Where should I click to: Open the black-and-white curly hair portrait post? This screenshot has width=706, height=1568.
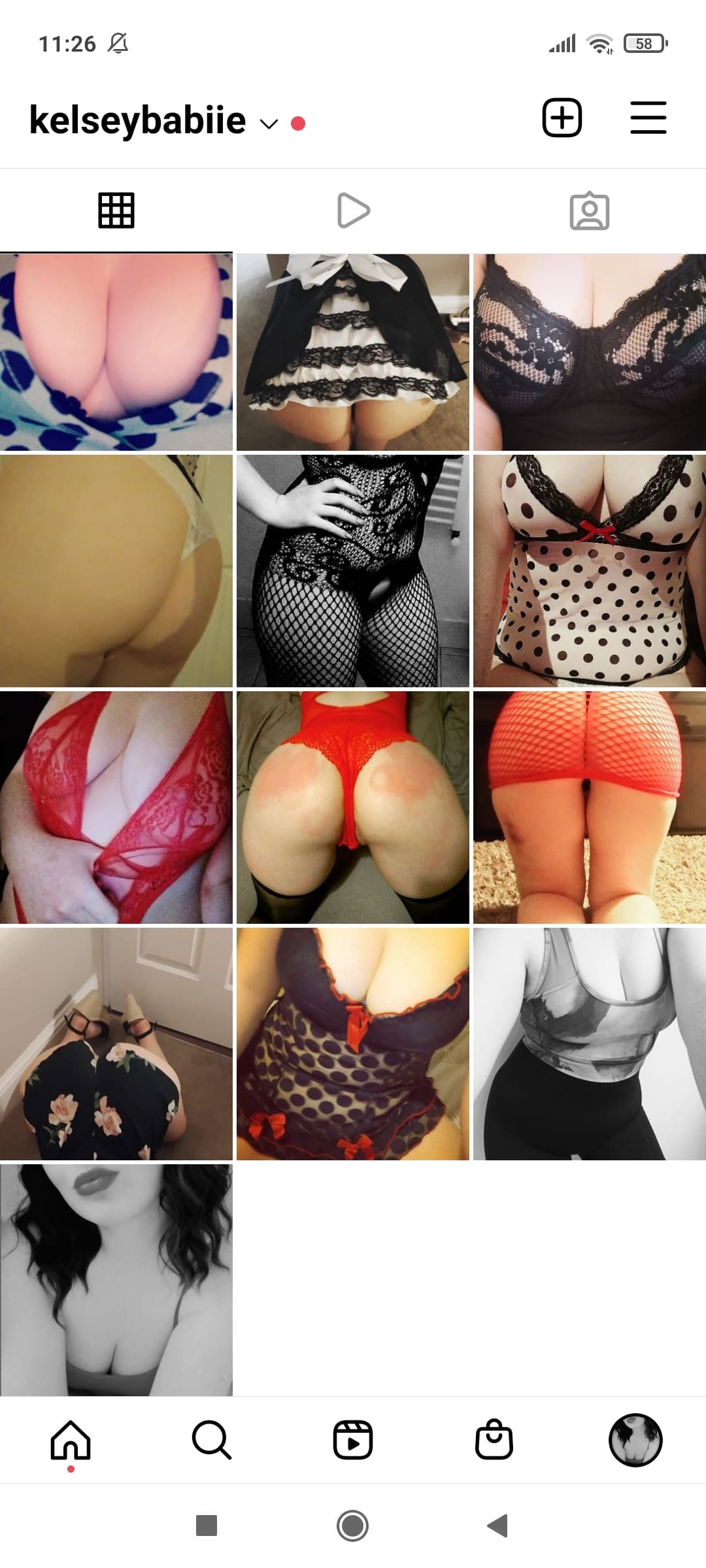point(116,1281)
